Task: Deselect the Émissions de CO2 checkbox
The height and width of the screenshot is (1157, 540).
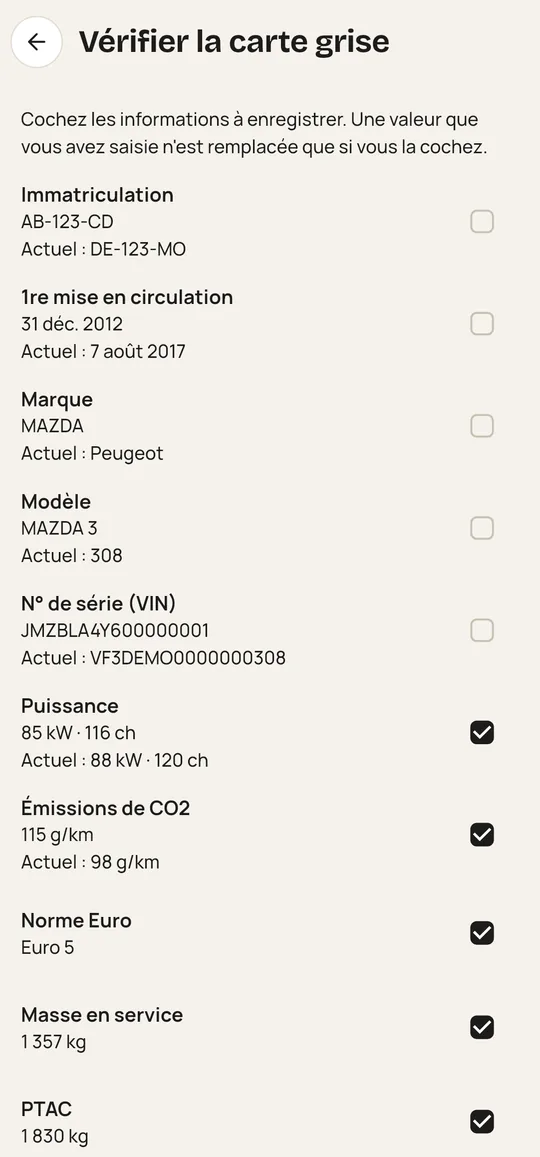Action: point(482,835)
